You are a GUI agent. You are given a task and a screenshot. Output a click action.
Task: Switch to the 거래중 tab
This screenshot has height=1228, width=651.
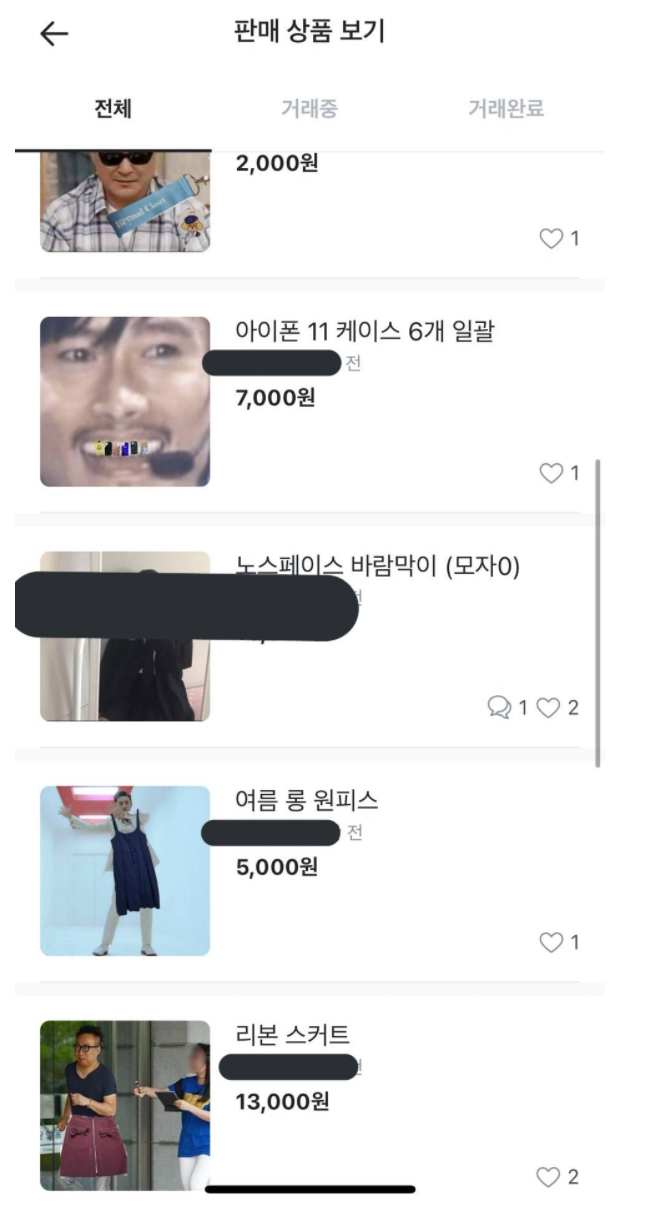[x=309, y=109]
